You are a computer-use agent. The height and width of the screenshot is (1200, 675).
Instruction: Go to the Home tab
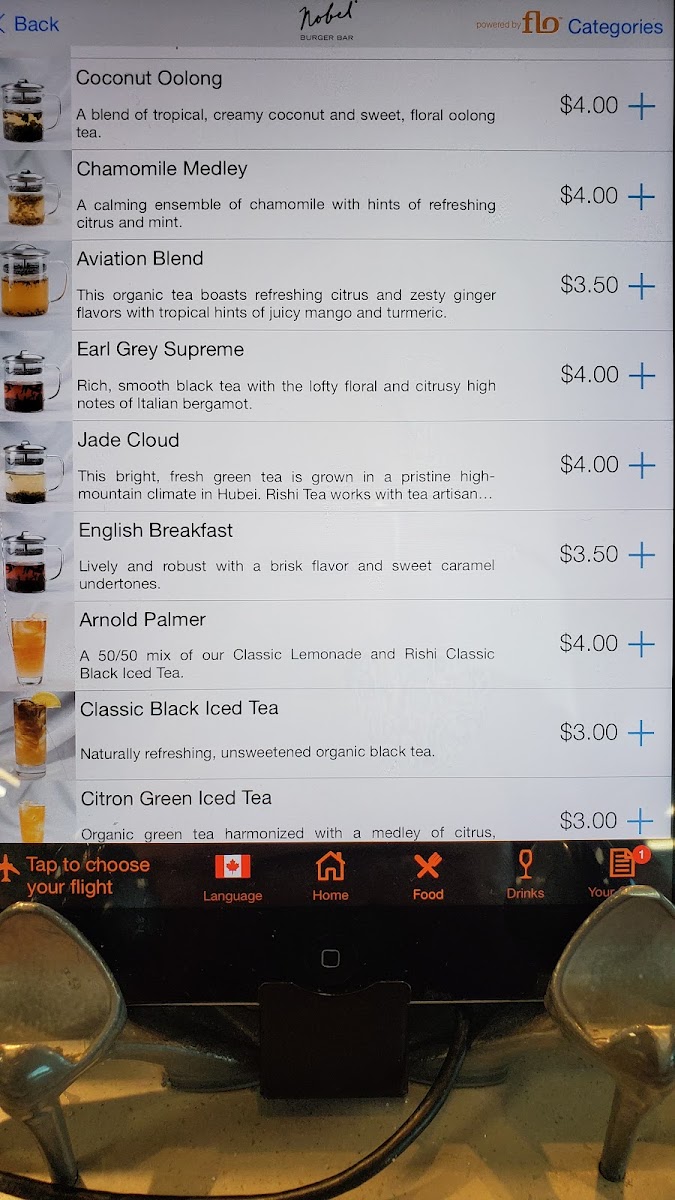330,878
